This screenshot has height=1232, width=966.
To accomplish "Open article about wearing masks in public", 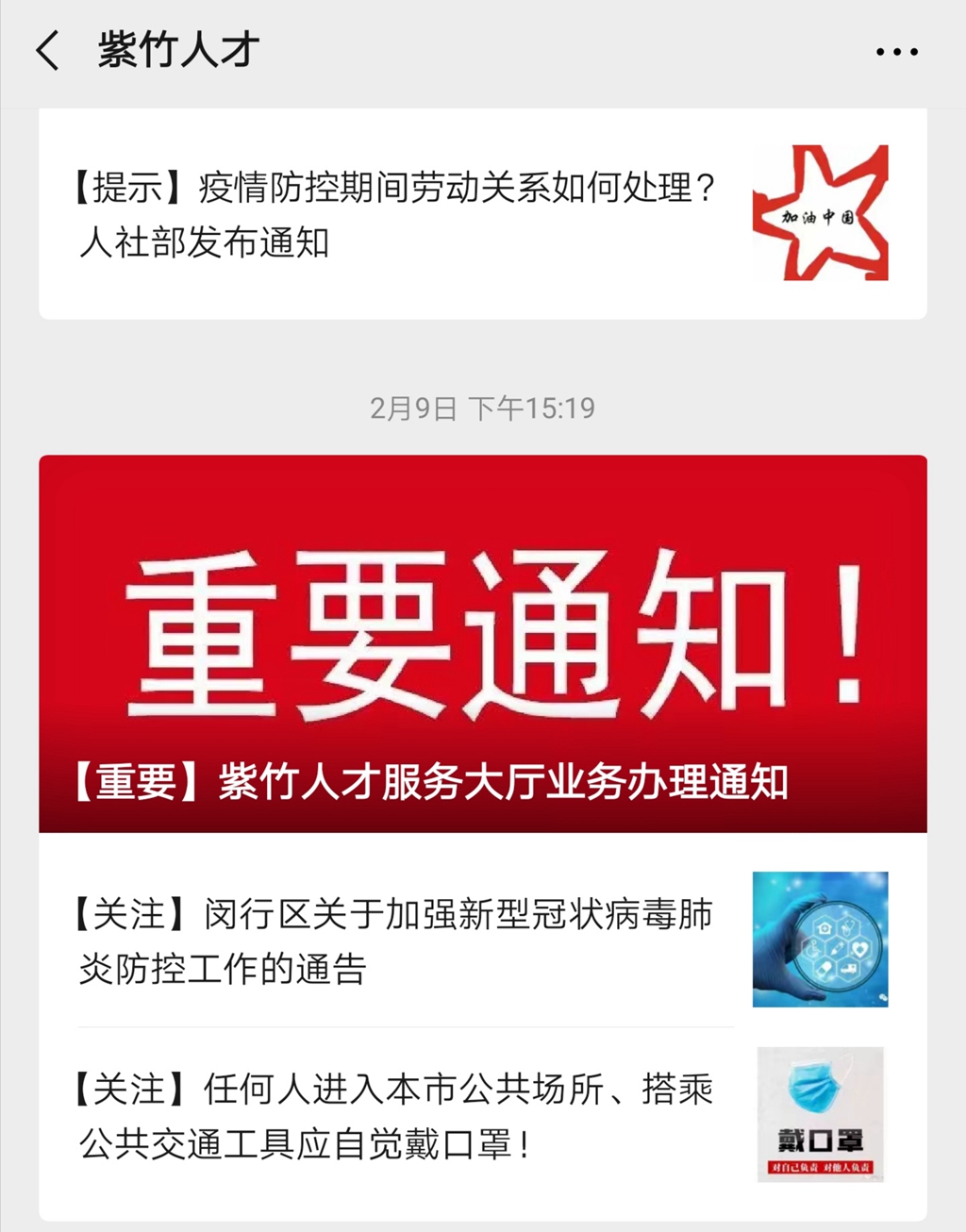I will point(396,1116).
